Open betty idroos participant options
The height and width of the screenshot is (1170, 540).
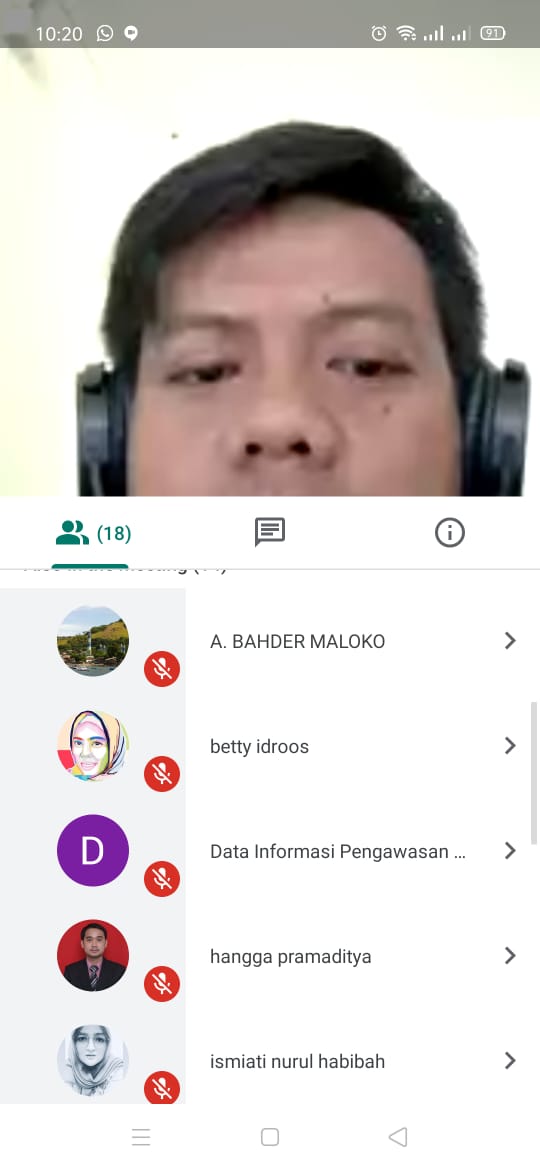270,746
